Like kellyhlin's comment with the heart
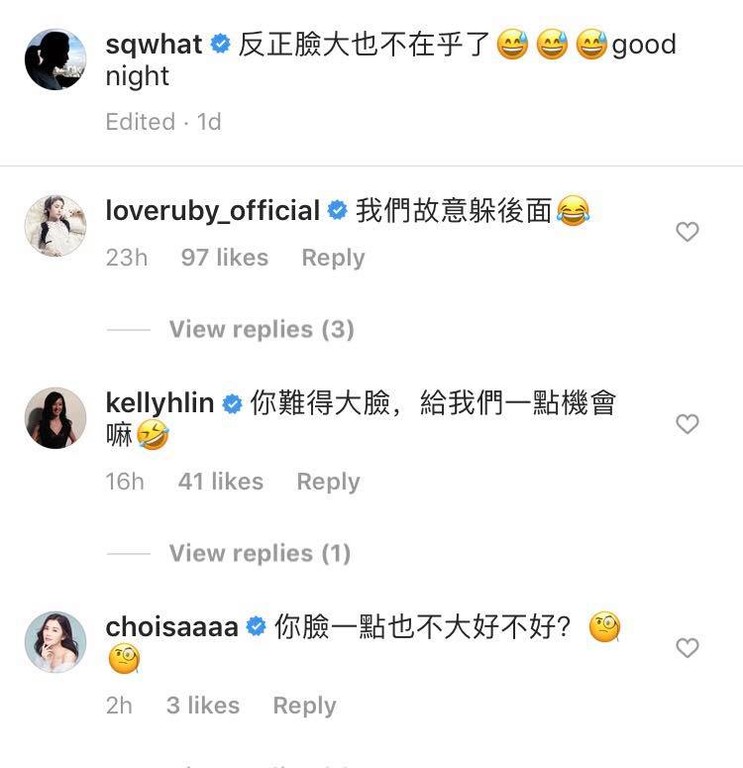 pyautogui.click(x=687, y=425)
